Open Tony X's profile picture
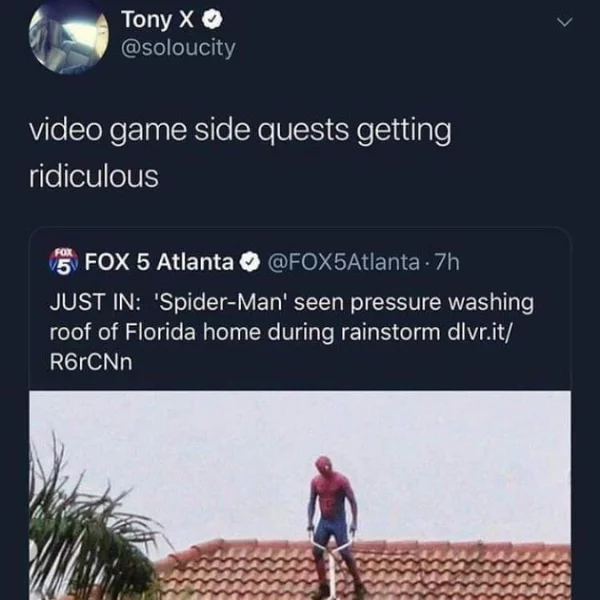This screenshot has height=600, width=600. [68, 37]
